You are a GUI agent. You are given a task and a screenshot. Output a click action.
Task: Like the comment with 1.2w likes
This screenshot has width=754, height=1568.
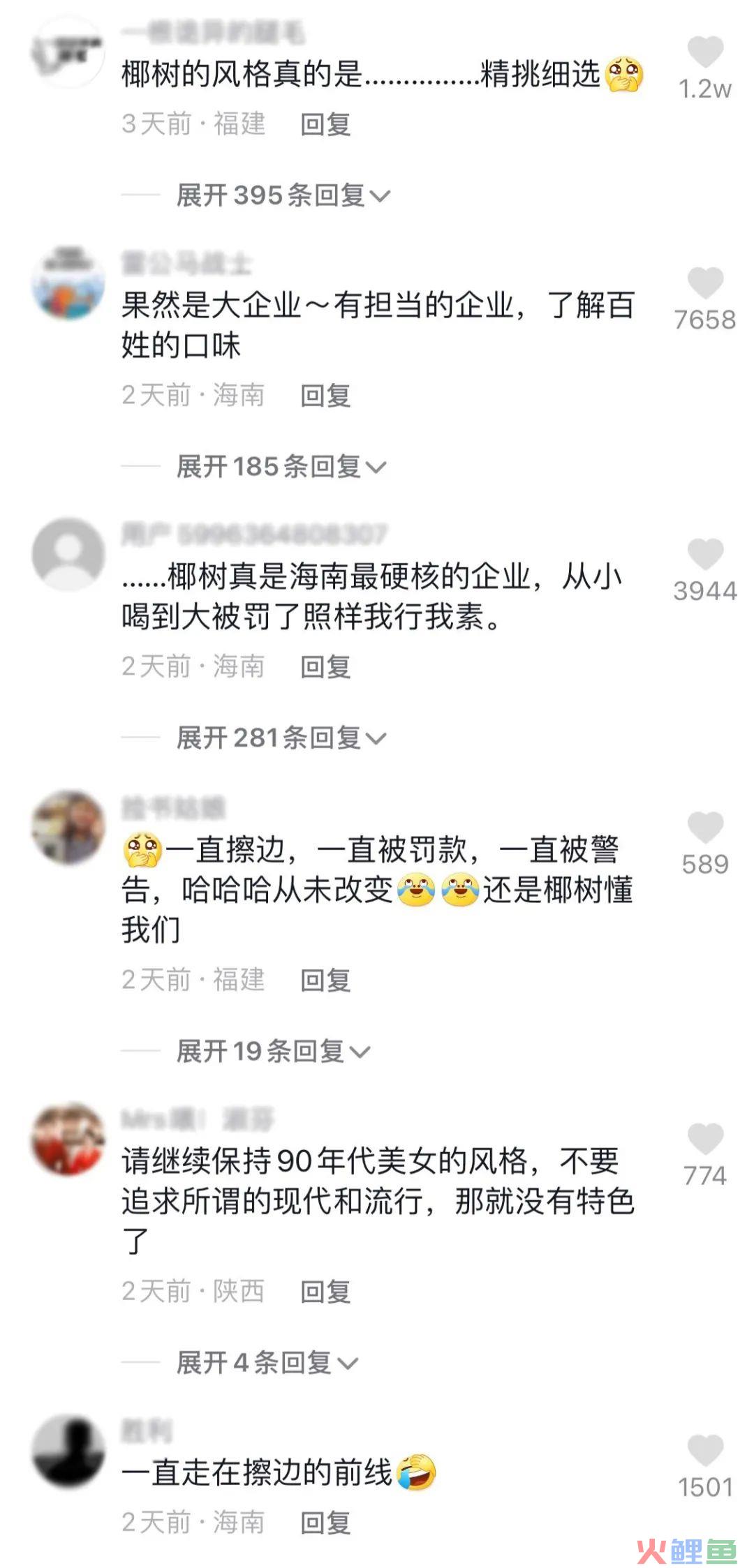(705, 52)
